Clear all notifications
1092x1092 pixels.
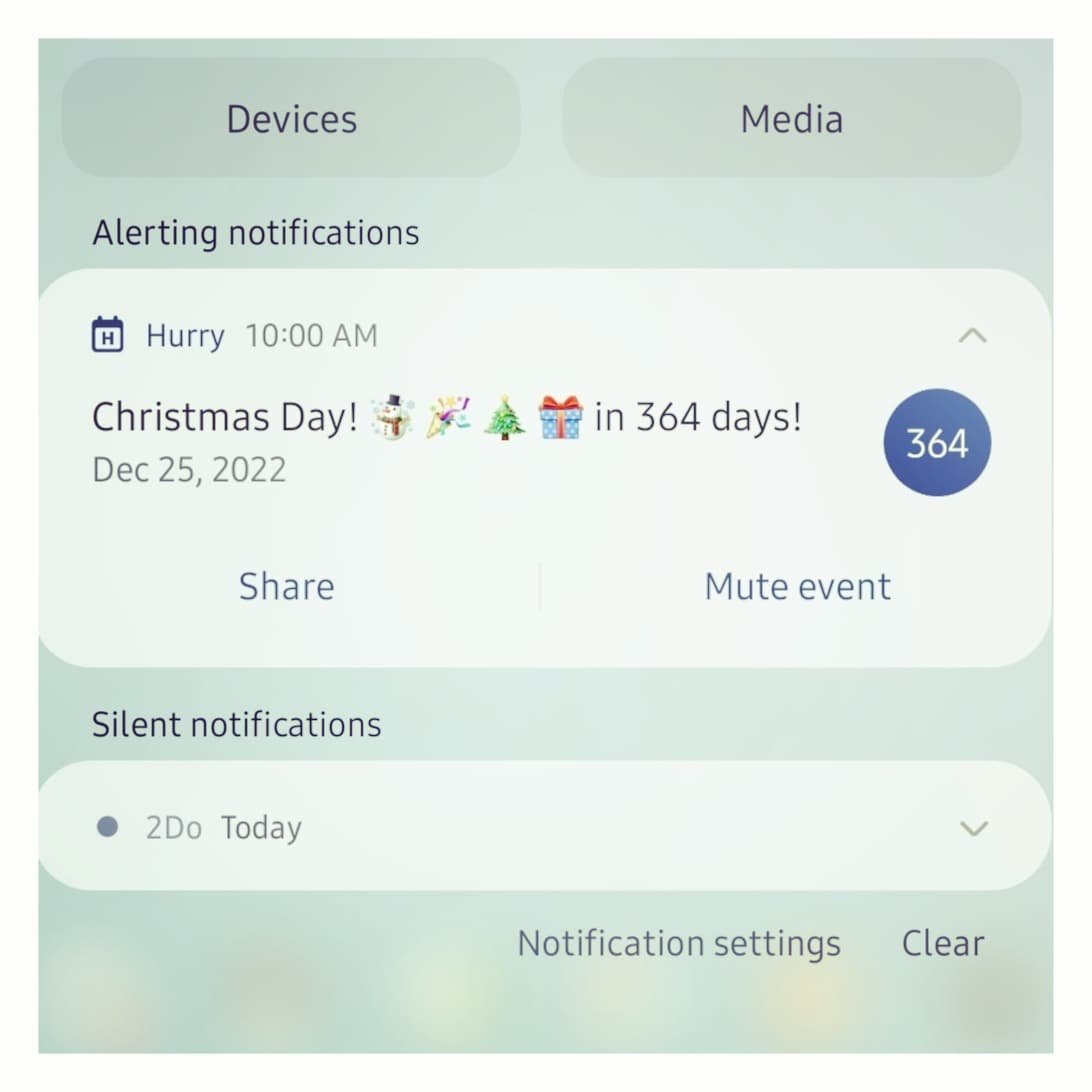[x=942, y=943]
